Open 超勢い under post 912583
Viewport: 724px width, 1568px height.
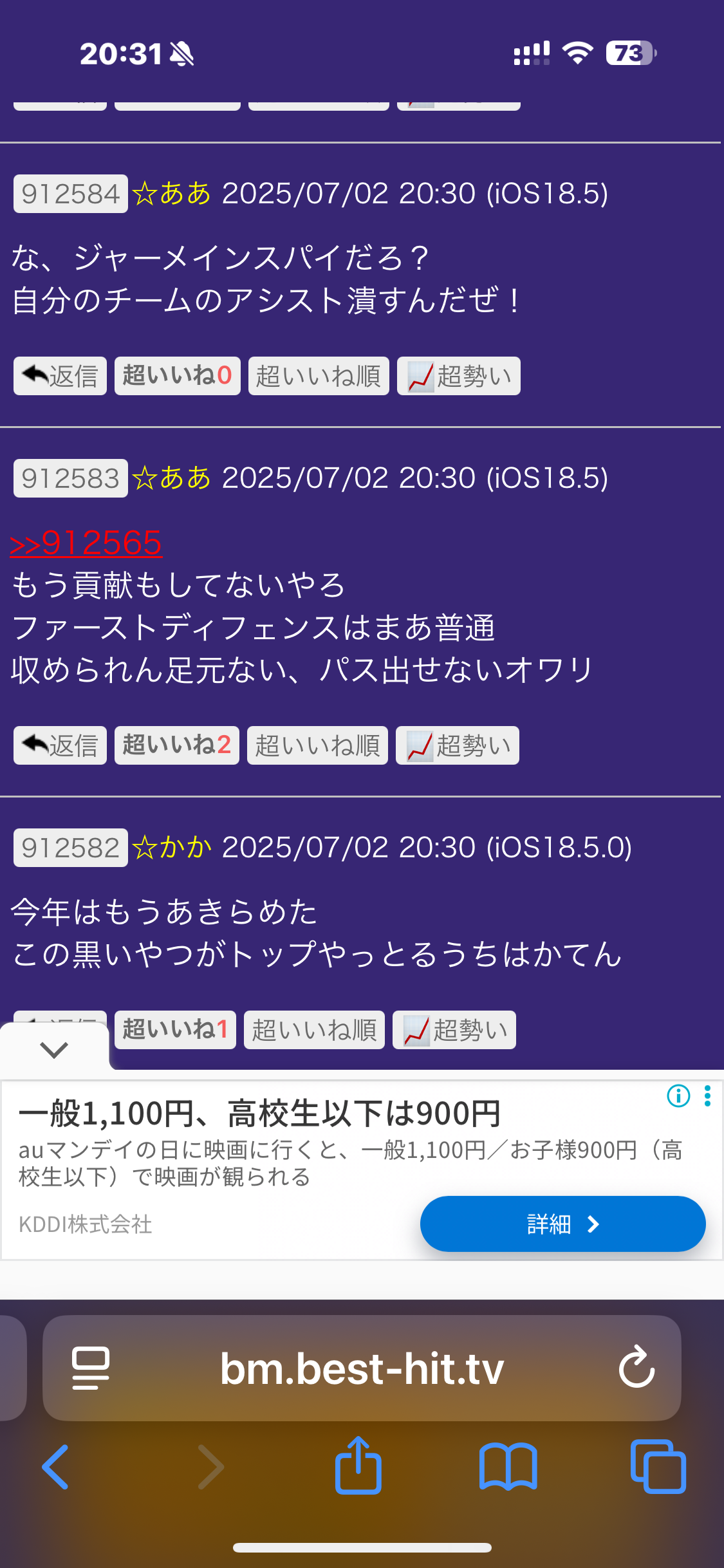(x=458, y=745)
